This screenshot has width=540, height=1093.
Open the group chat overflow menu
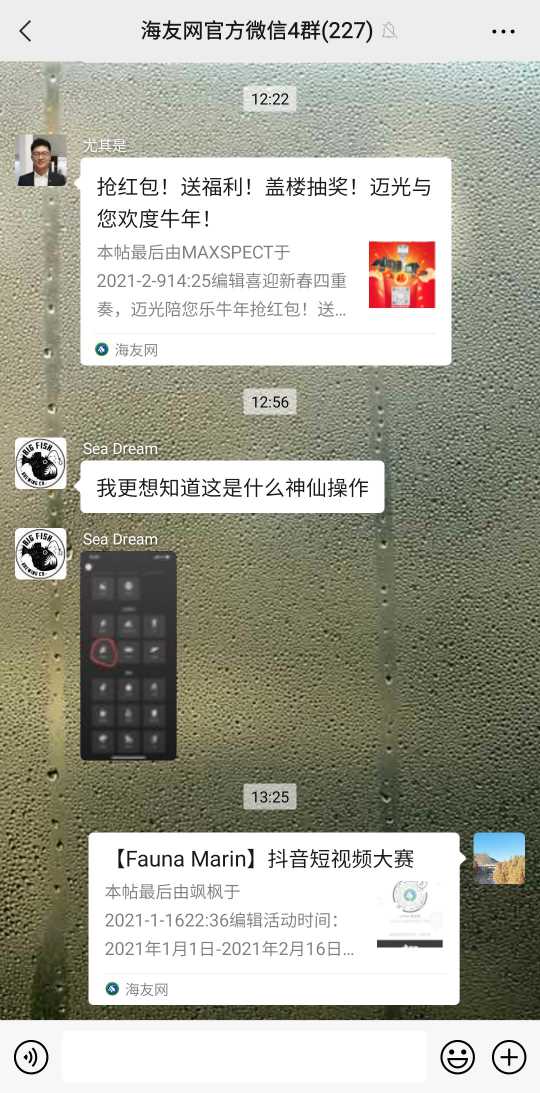(x=503, y=31)
